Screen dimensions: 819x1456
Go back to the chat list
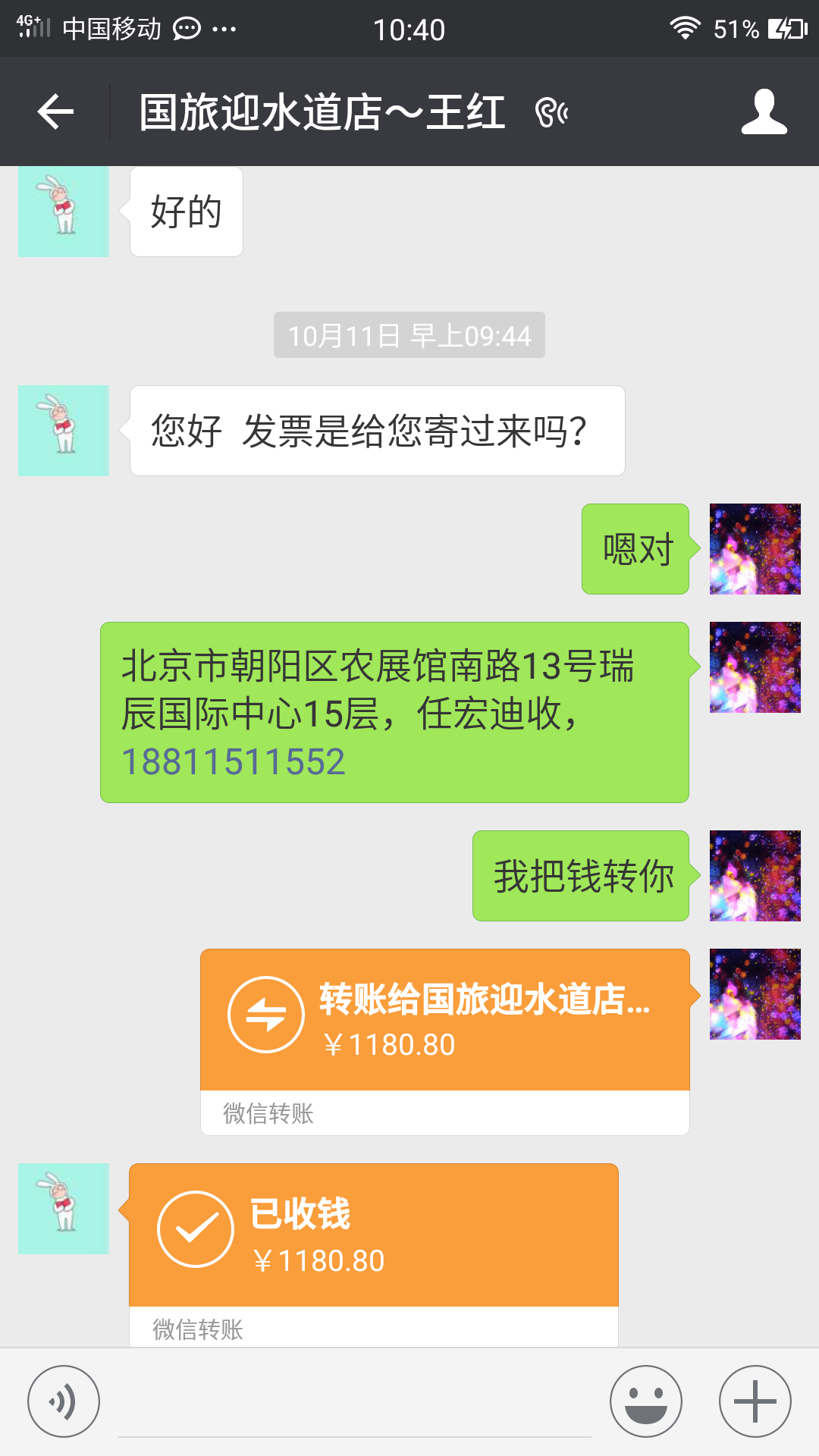55,112
